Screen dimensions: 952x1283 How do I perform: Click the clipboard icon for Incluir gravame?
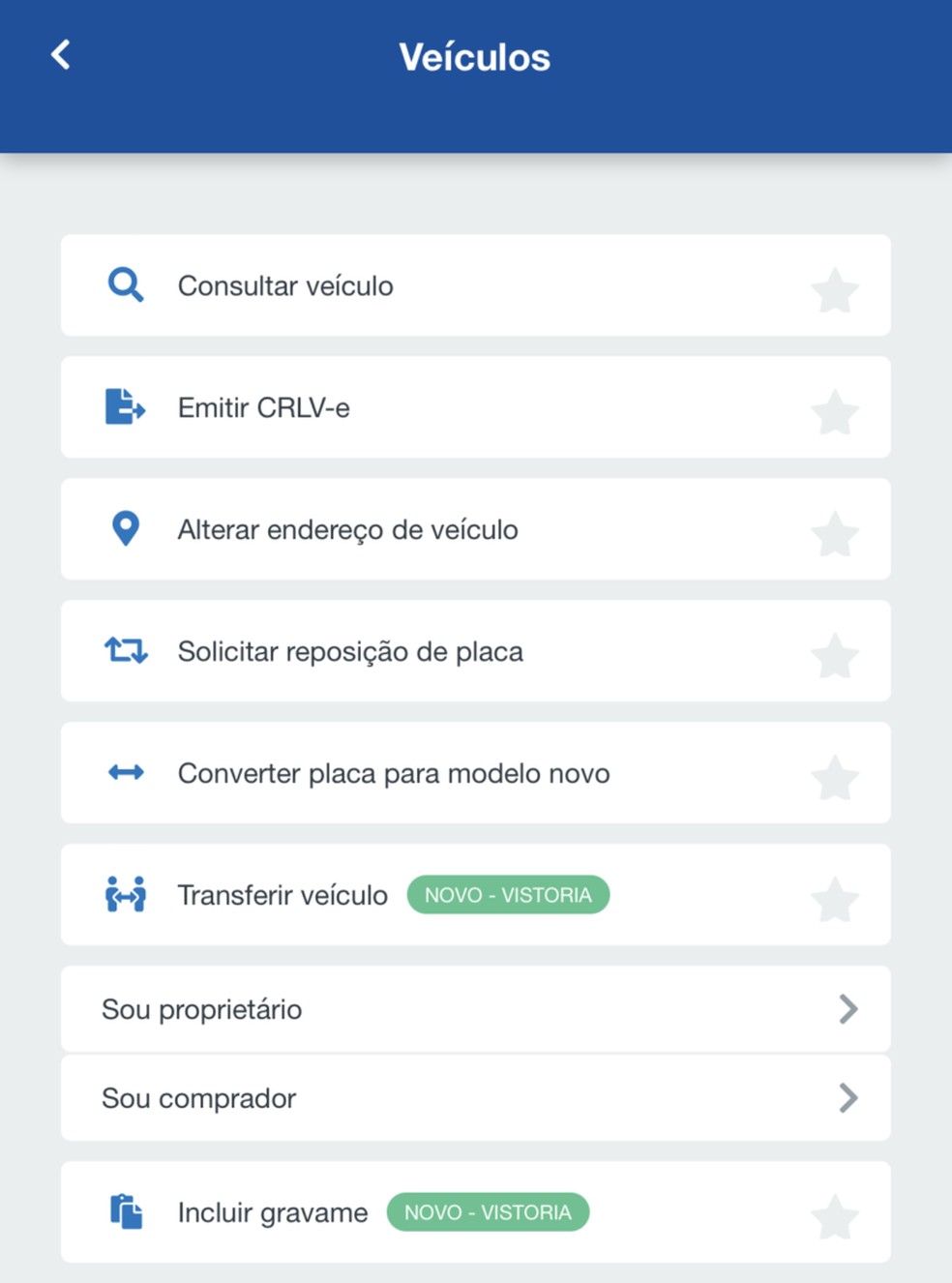tap(125, 1211)
